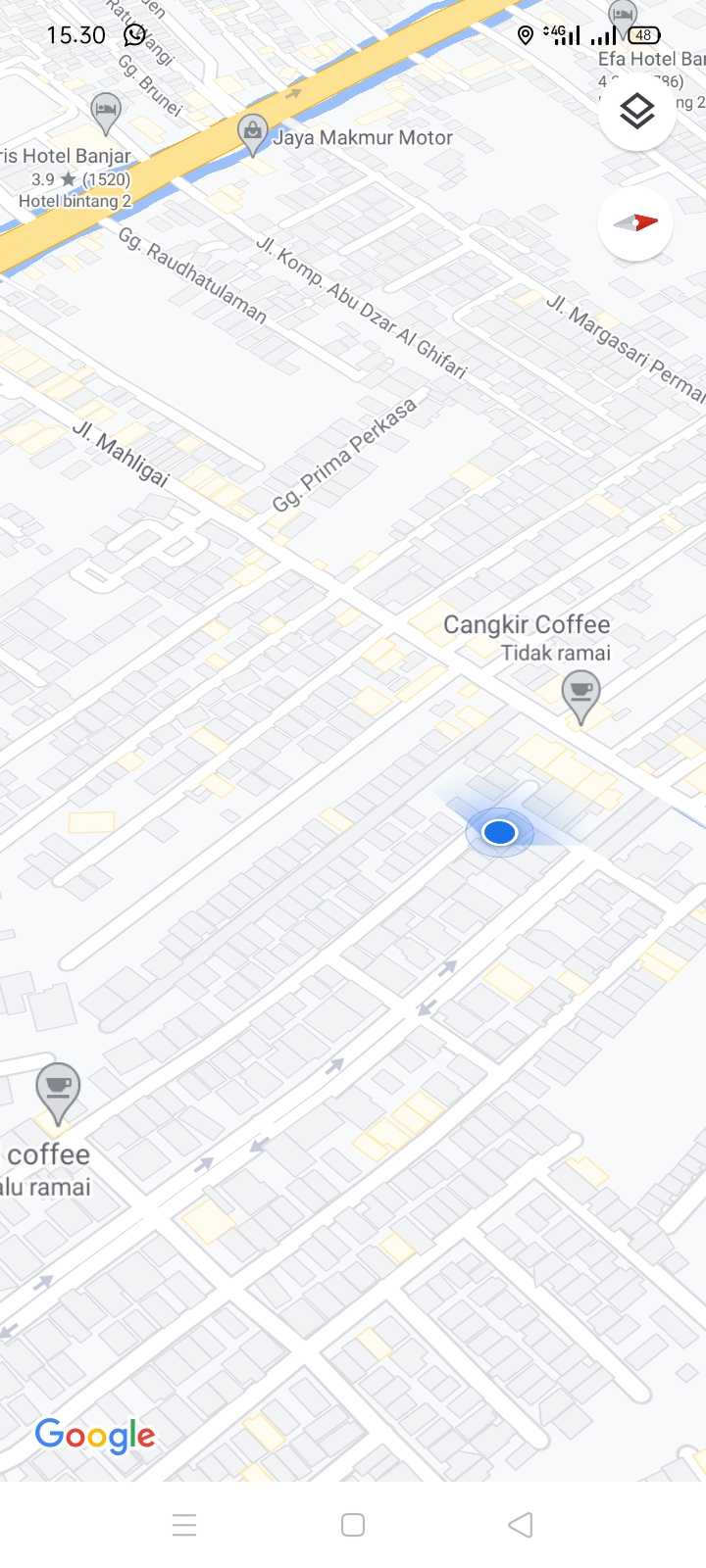Tap the Efa Hotel marker
Screen dimensions: 706x1568
click(622, 14)
